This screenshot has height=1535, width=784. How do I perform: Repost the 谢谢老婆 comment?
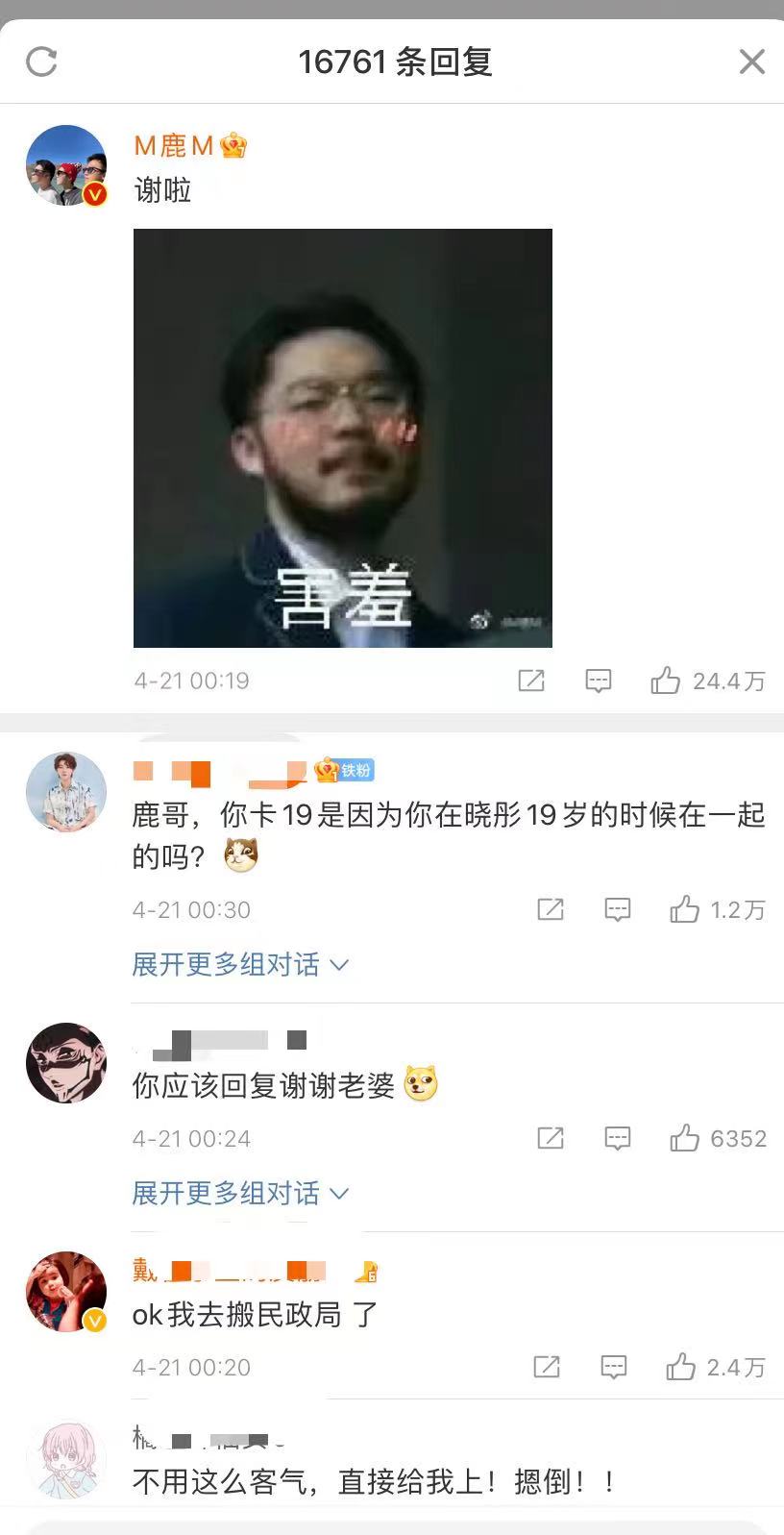(x=551, y=1138)
